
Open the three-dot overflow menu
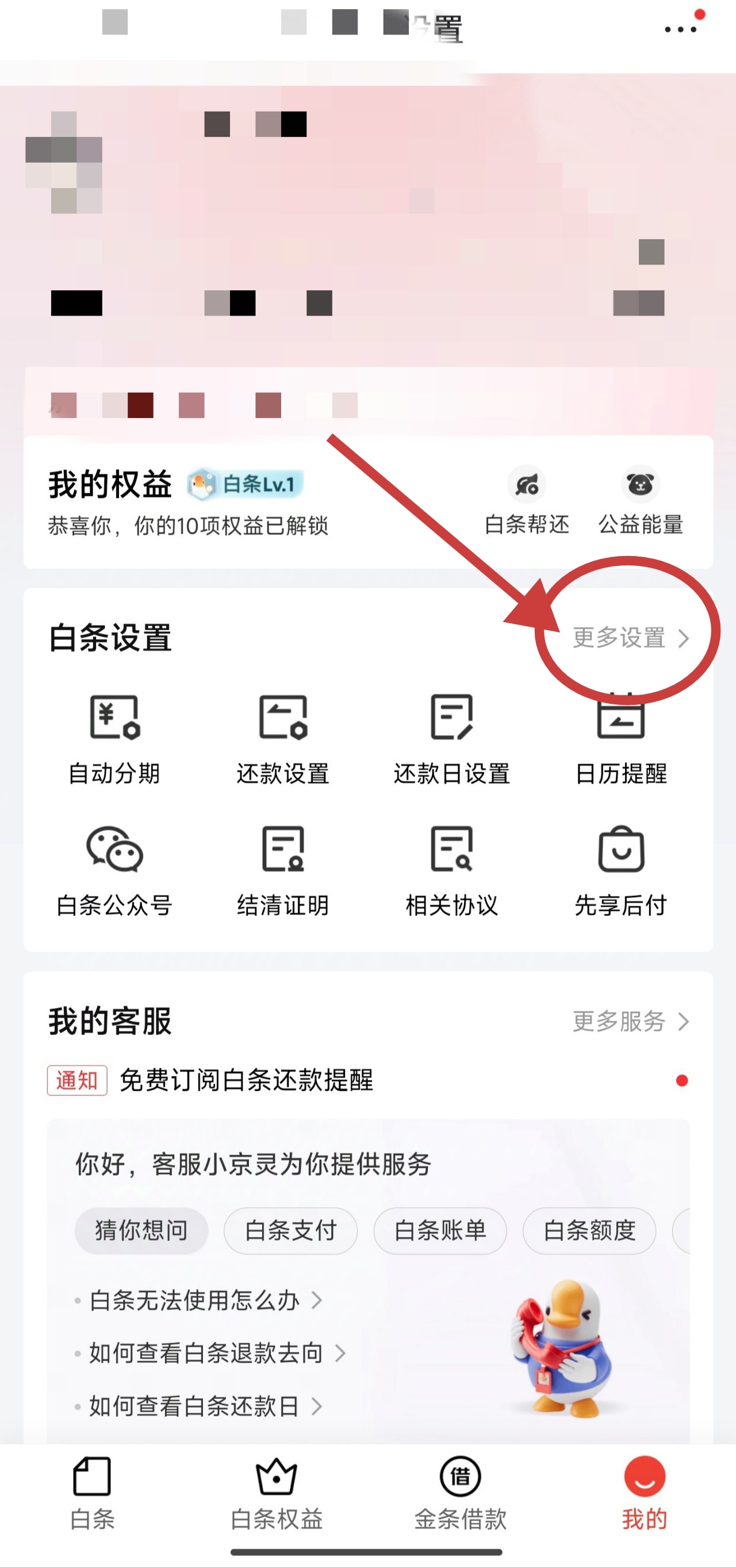point(680,29)
